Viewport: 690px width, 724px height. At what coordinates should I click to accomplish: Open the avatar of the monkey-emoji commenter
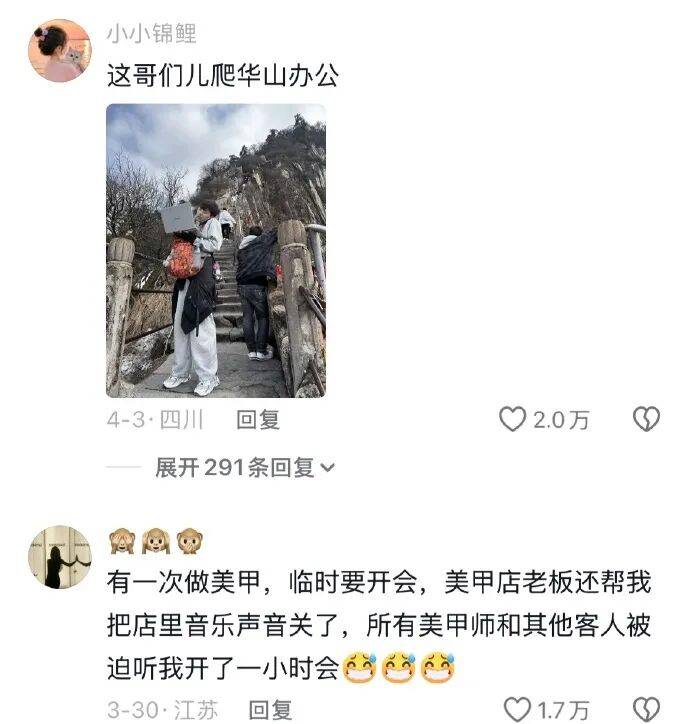(60, 557)
